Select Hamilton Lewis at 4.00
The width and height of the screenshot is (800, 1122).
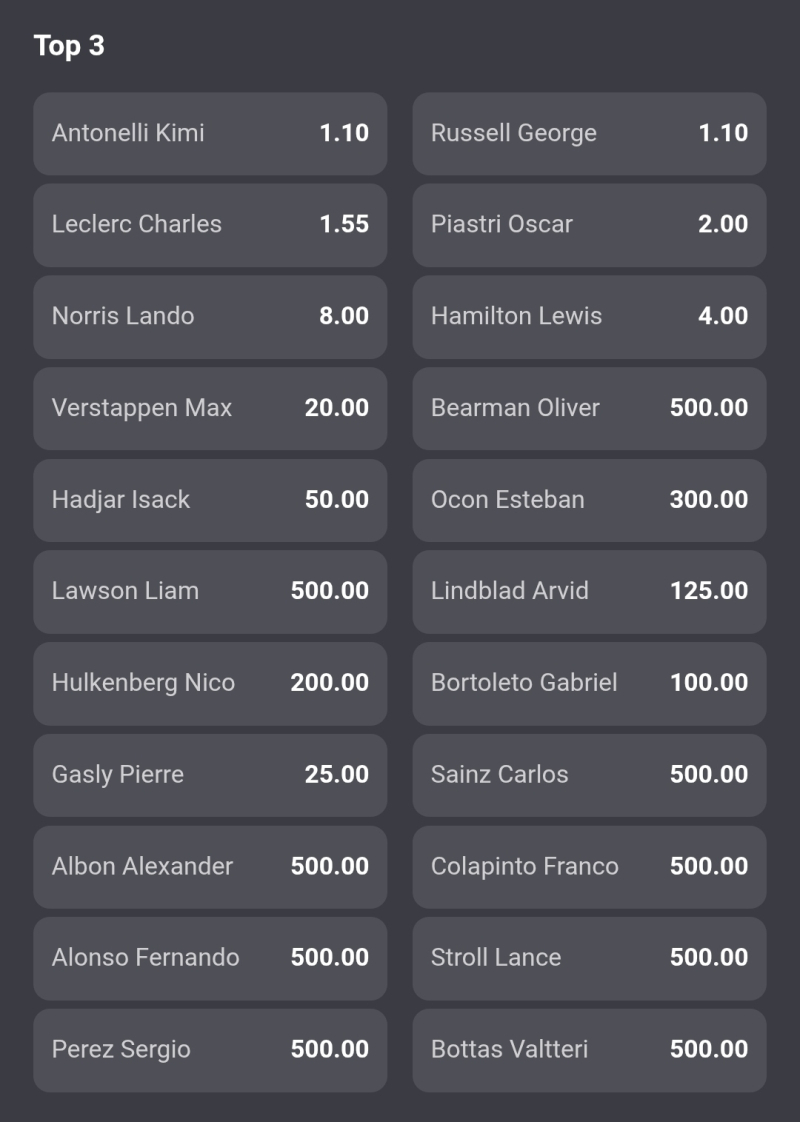point(589,317)
